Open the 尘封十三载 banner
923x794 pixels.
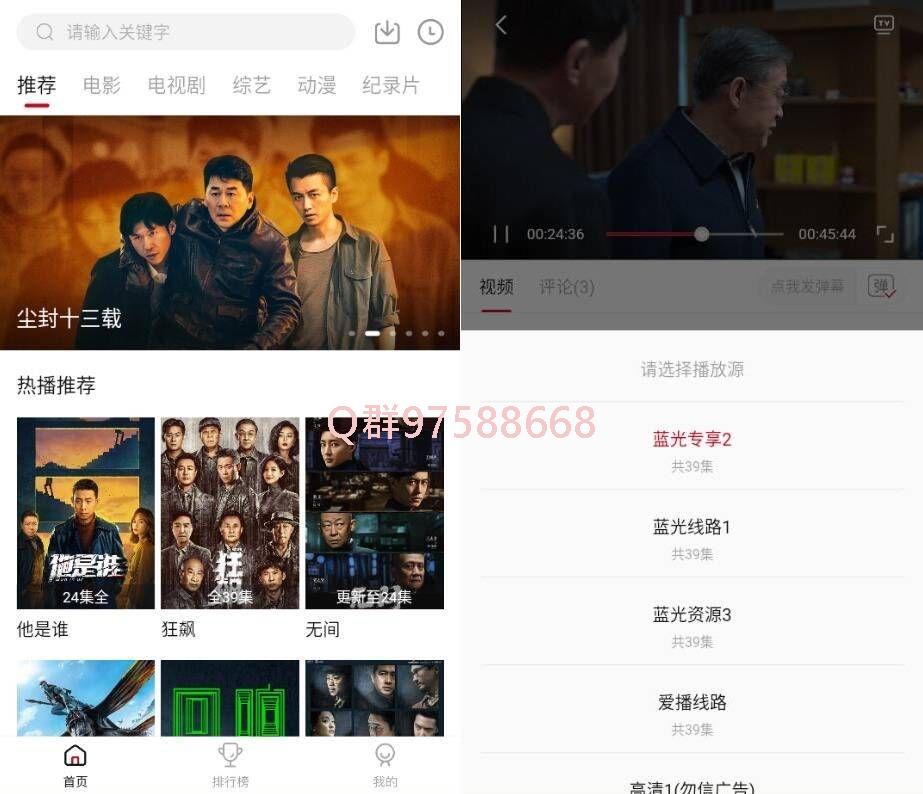[230, 232]
